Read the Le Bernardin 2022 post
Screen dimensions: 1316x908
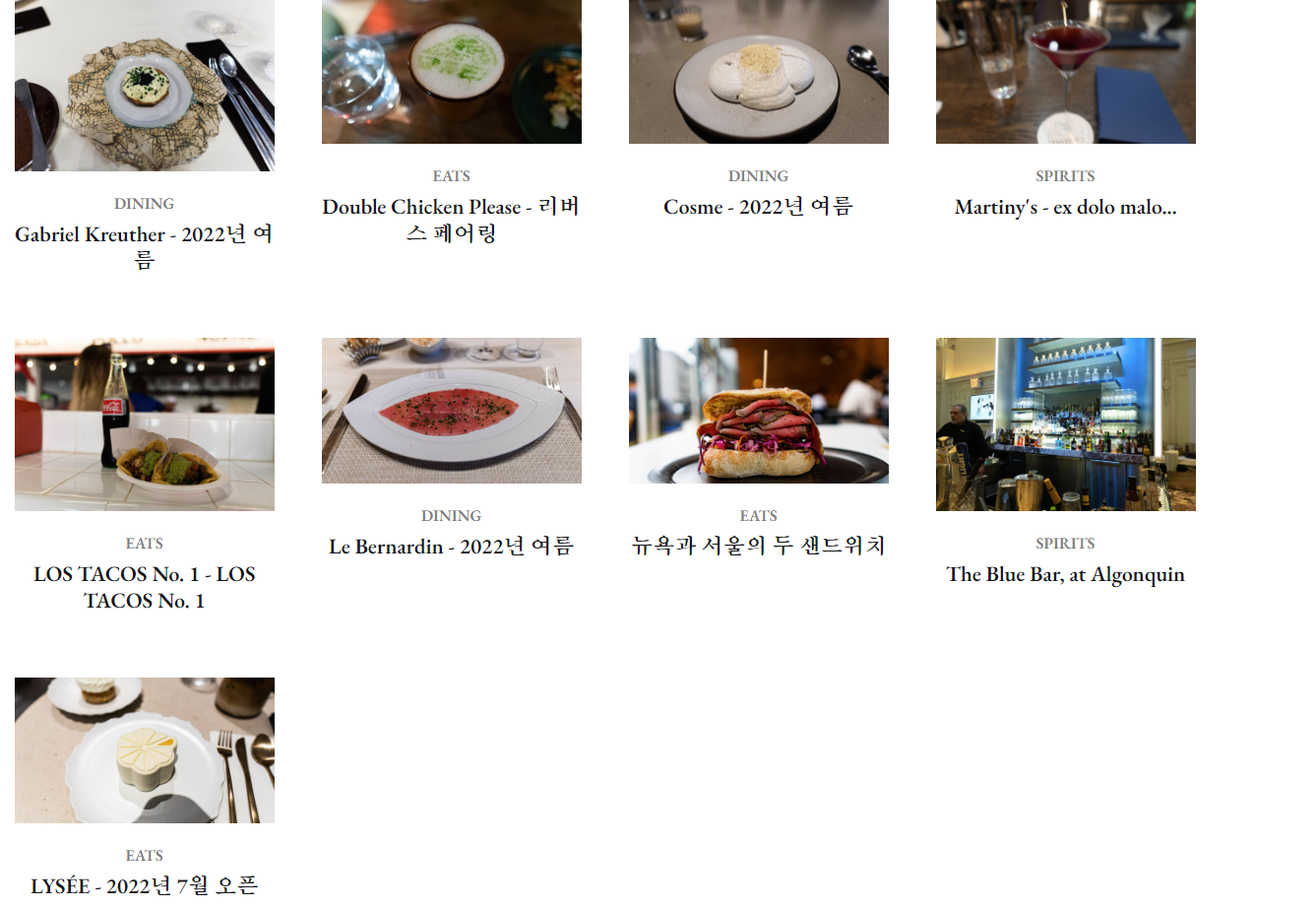(451, 547)
